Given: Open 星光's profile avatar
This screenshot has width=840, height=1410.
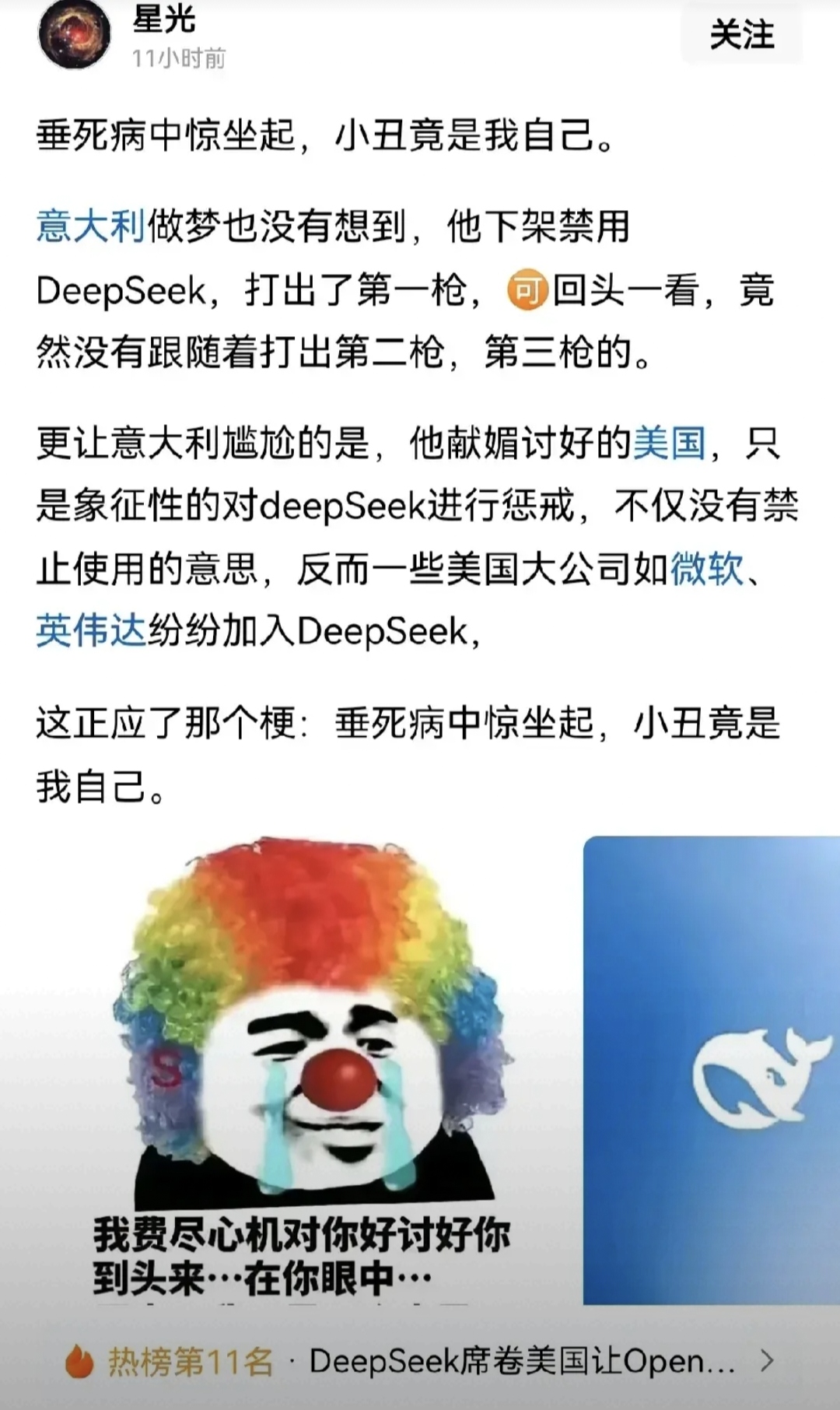Looking at the screenshot, I should pos(75,34).
